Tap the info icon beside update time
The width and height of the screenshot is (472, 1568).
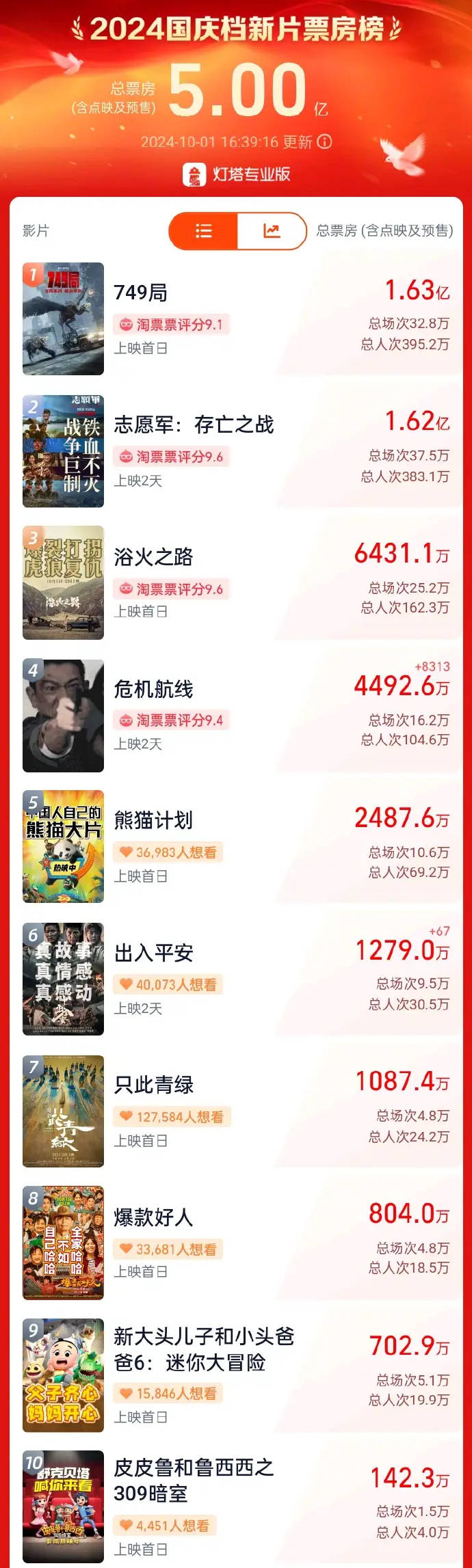coord(325,141)
